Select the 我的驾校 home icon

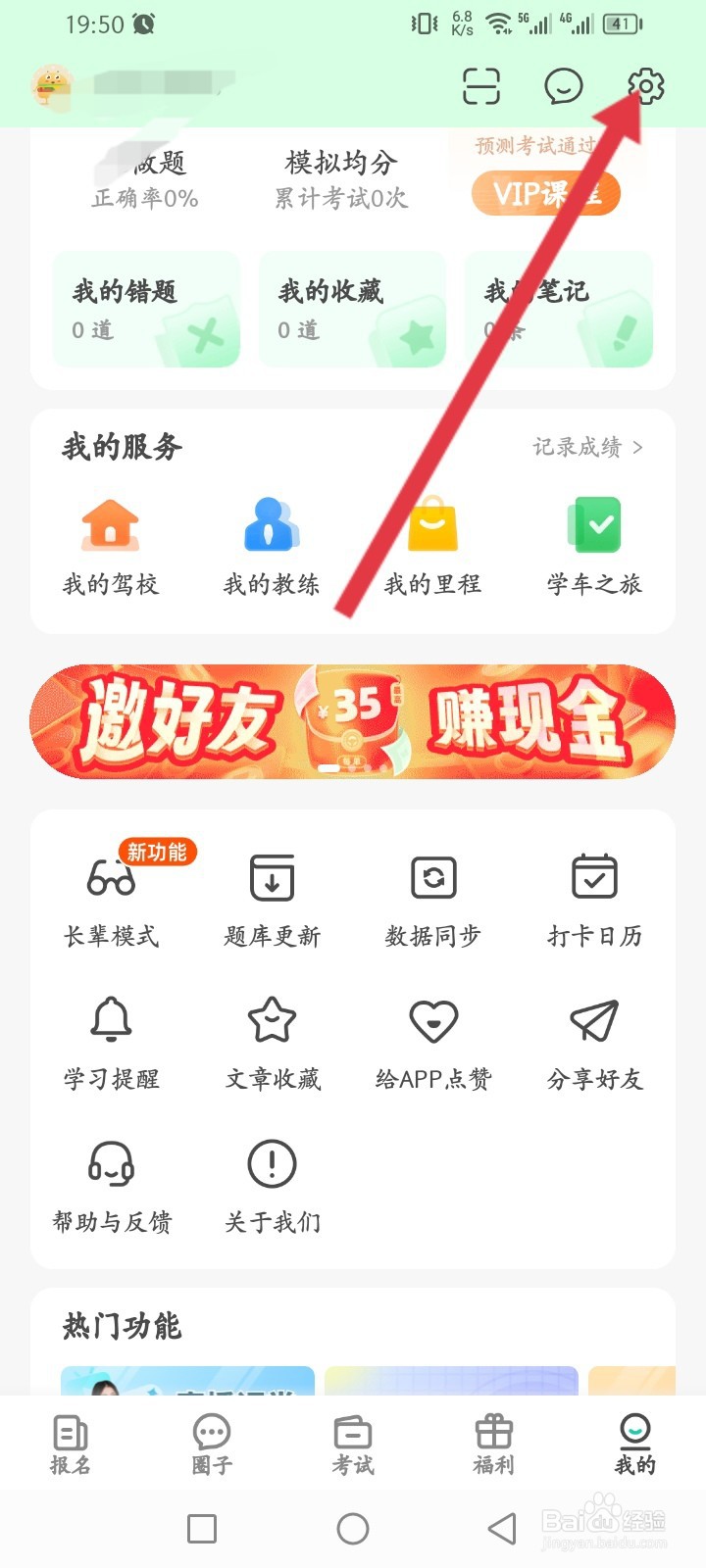(x=110, y=524)
